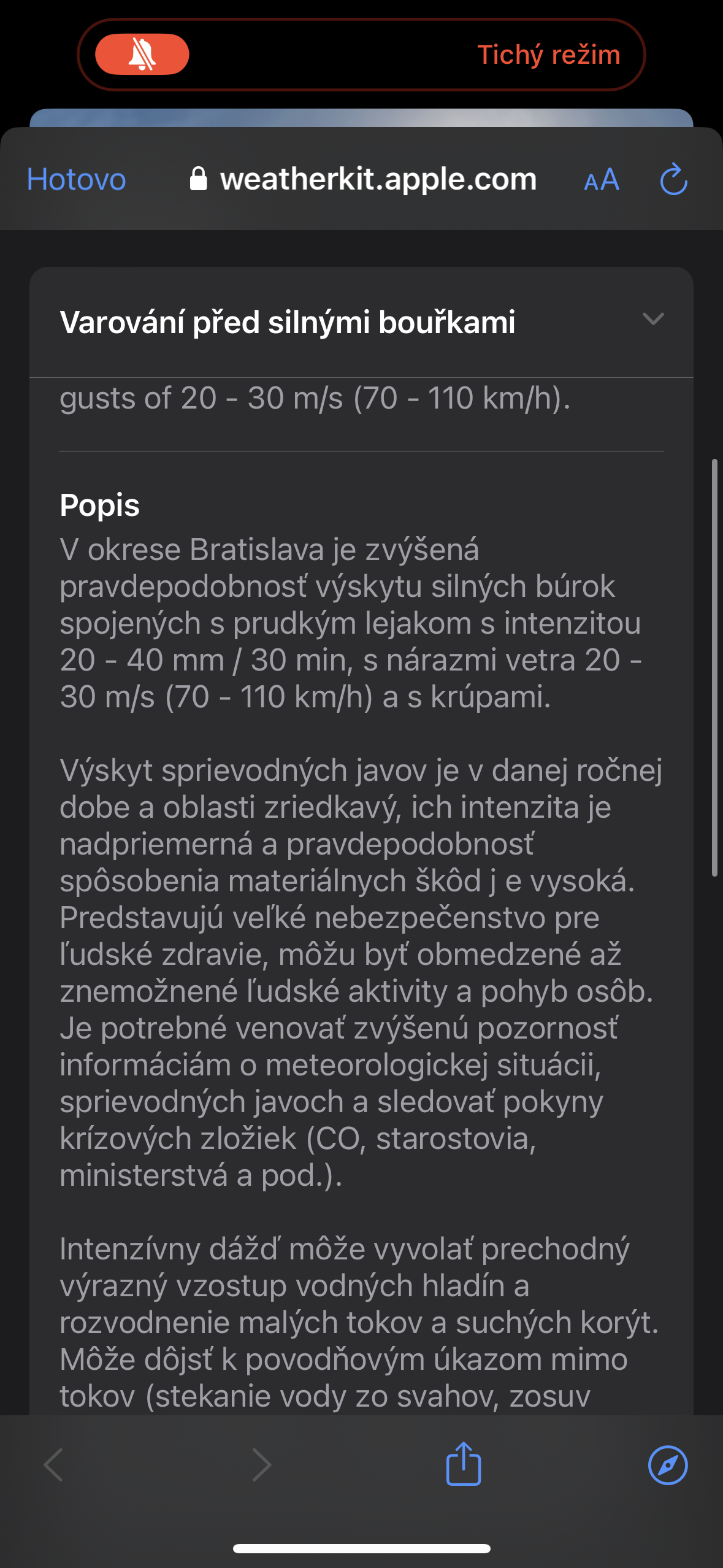Expand the Varování před silnými bouřkami section

(288, 321)
